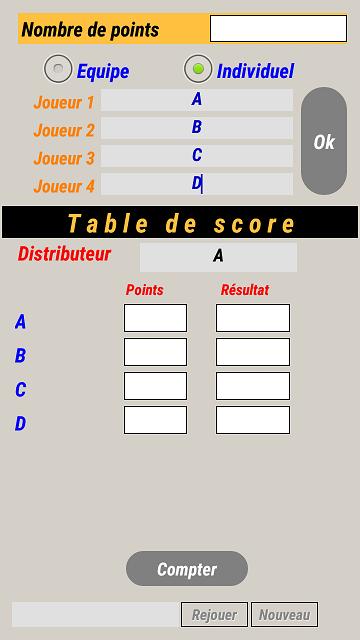This screenshot has width=360, height=640.
Task: Enter points for player A
Action: (156, 318)
